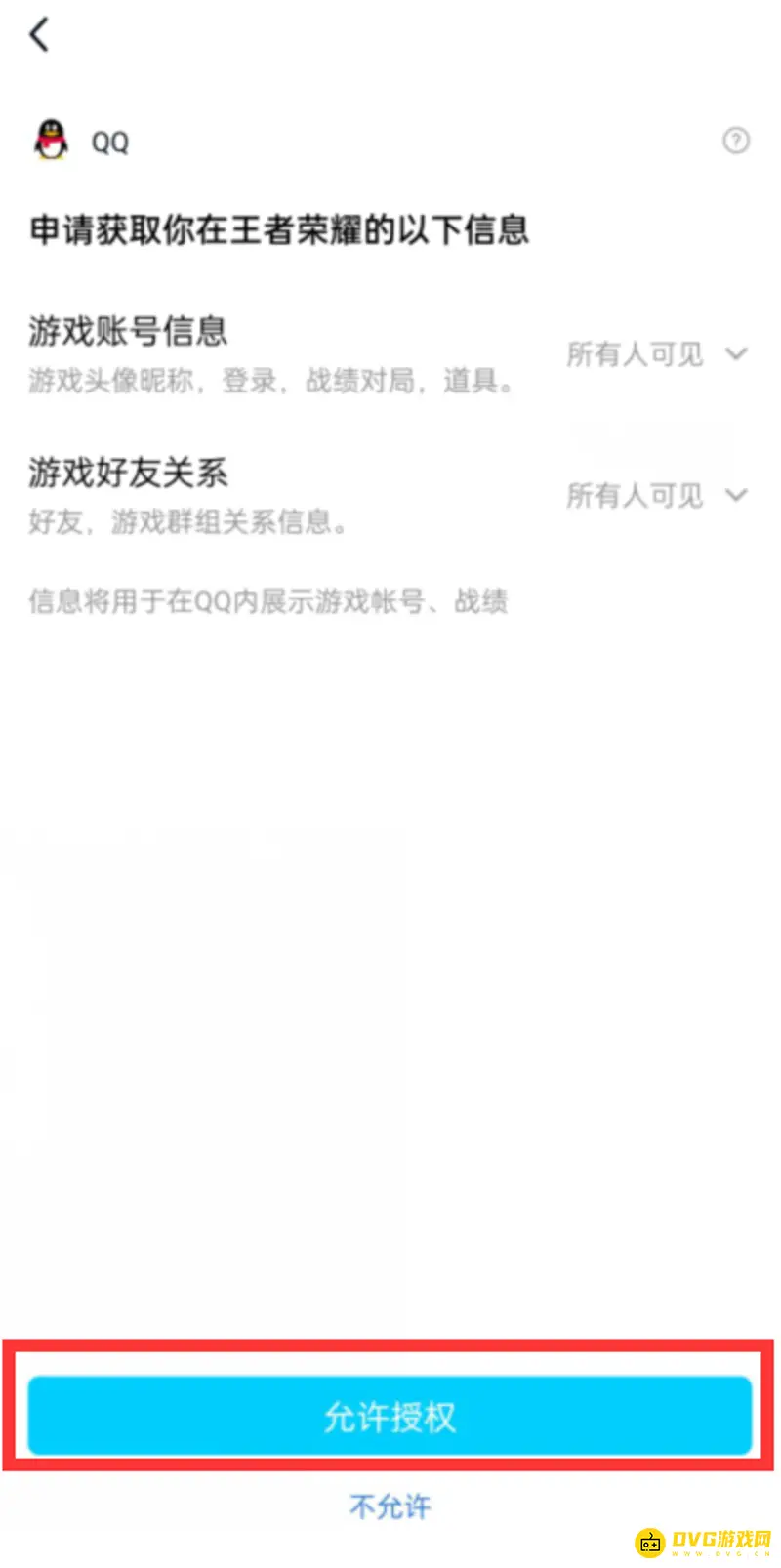This screenshot has height=1568, width=781.
Task: Tap the circled question mark near the top
Action: point(734,142)
